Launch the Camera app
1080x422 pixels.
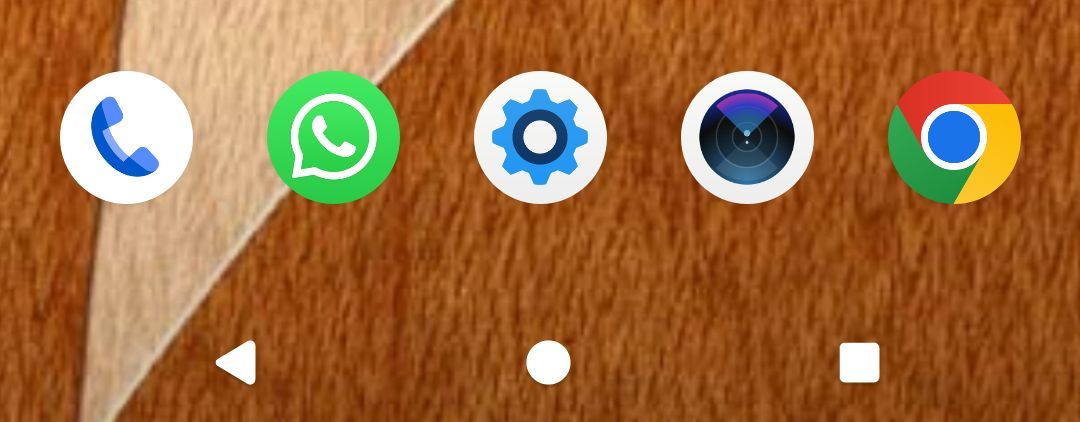point(747,137)
